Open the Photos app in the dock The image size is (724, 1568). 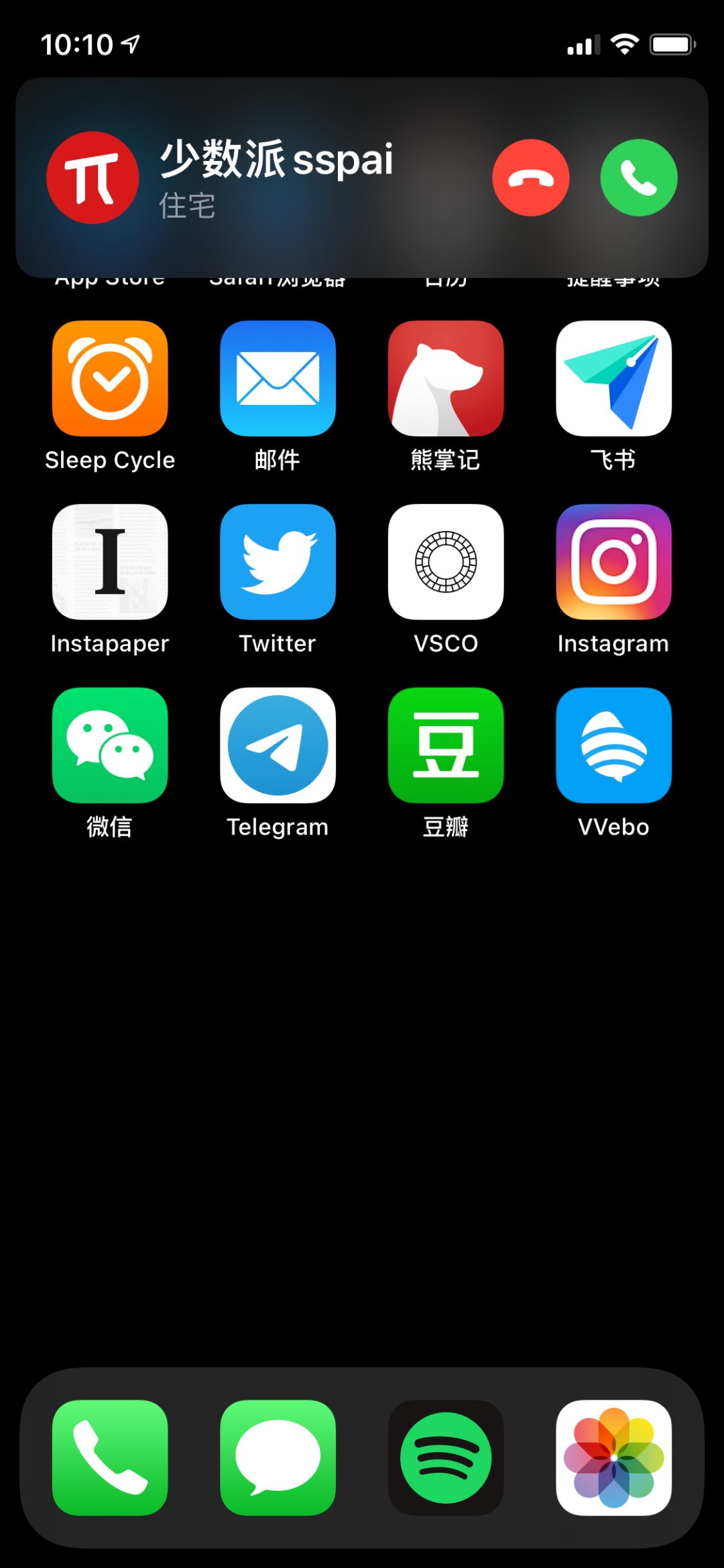(x=613, y=1457)
